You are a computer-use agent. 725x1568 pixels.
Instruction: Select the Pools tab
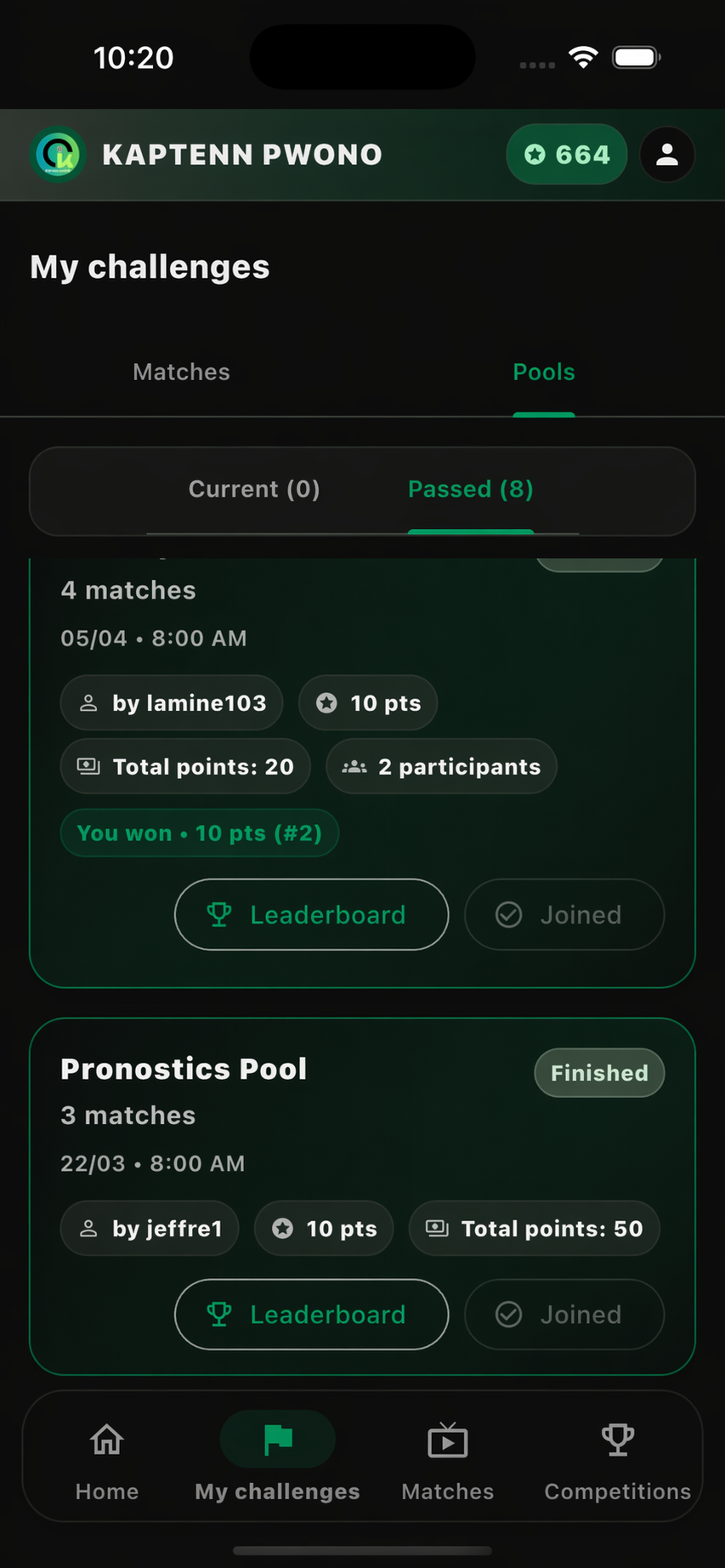(543, 372)
